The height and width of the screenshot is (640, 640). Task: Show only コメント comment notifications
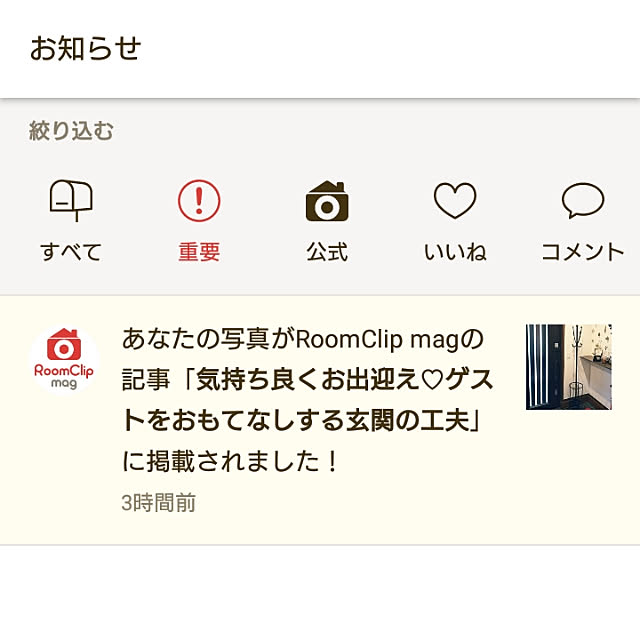(x=582, y=221)
